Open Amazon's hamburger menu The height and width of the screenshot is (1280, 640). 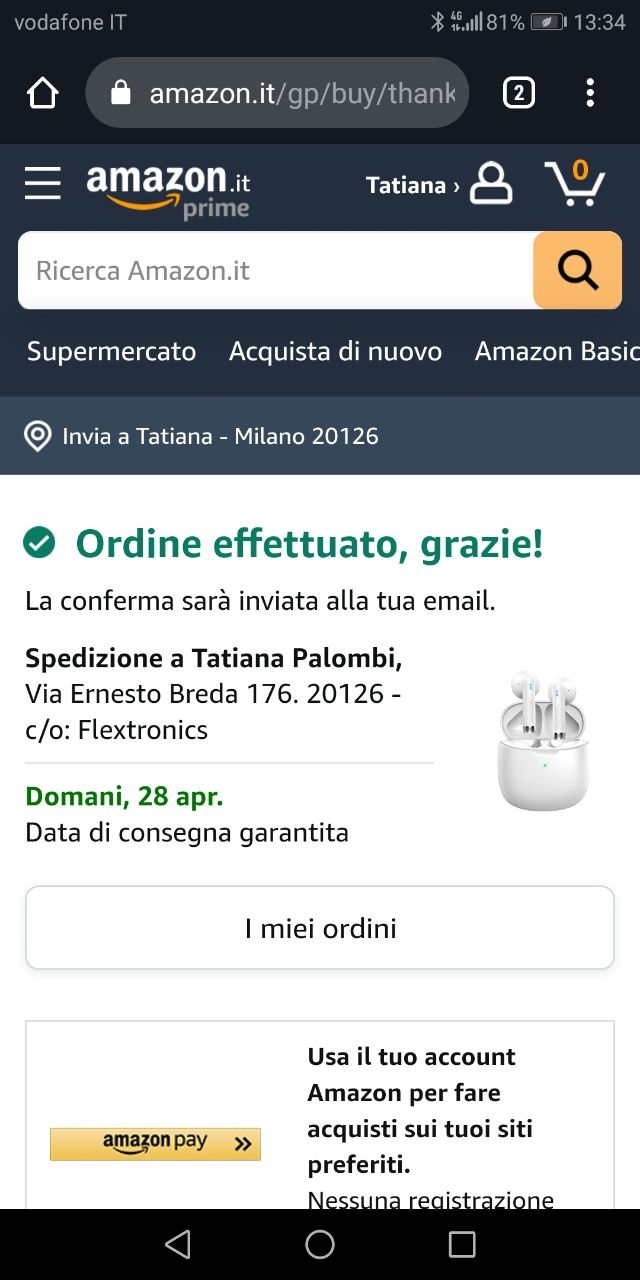pos(43,184)
